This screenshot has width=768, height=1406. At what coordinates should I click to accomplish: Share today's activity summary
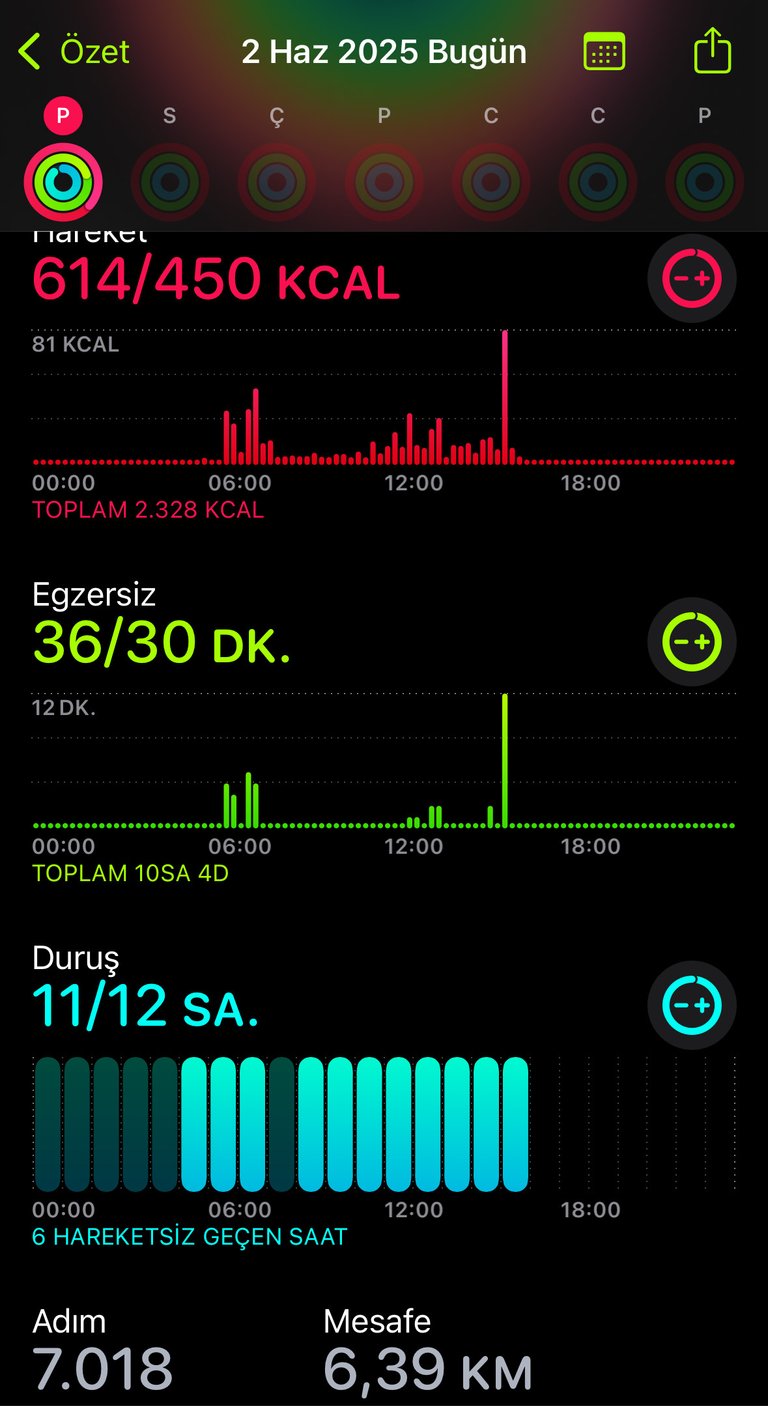click(712, 50)
